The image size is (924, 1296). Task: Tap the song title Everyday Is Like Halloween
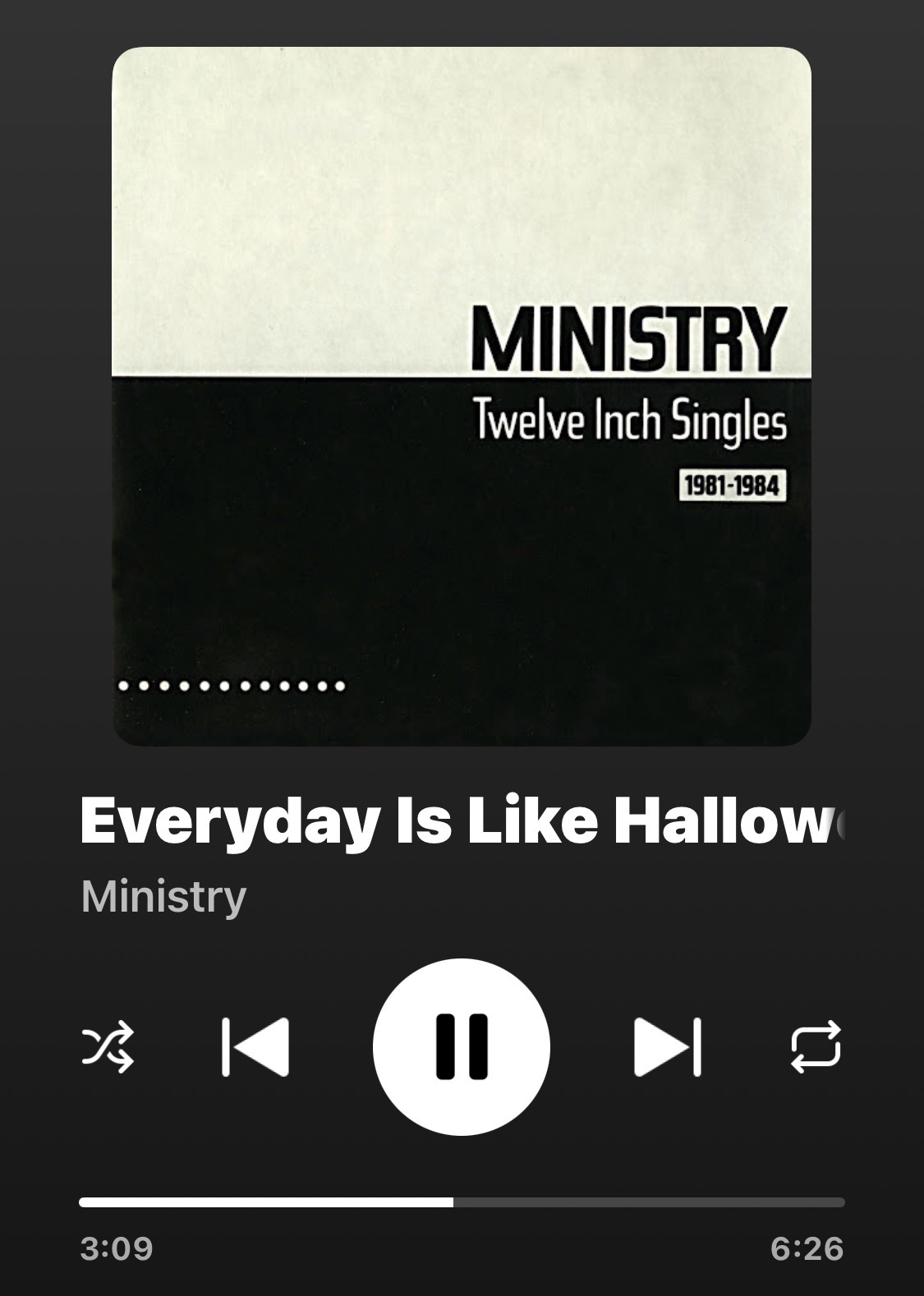point(461,821)
